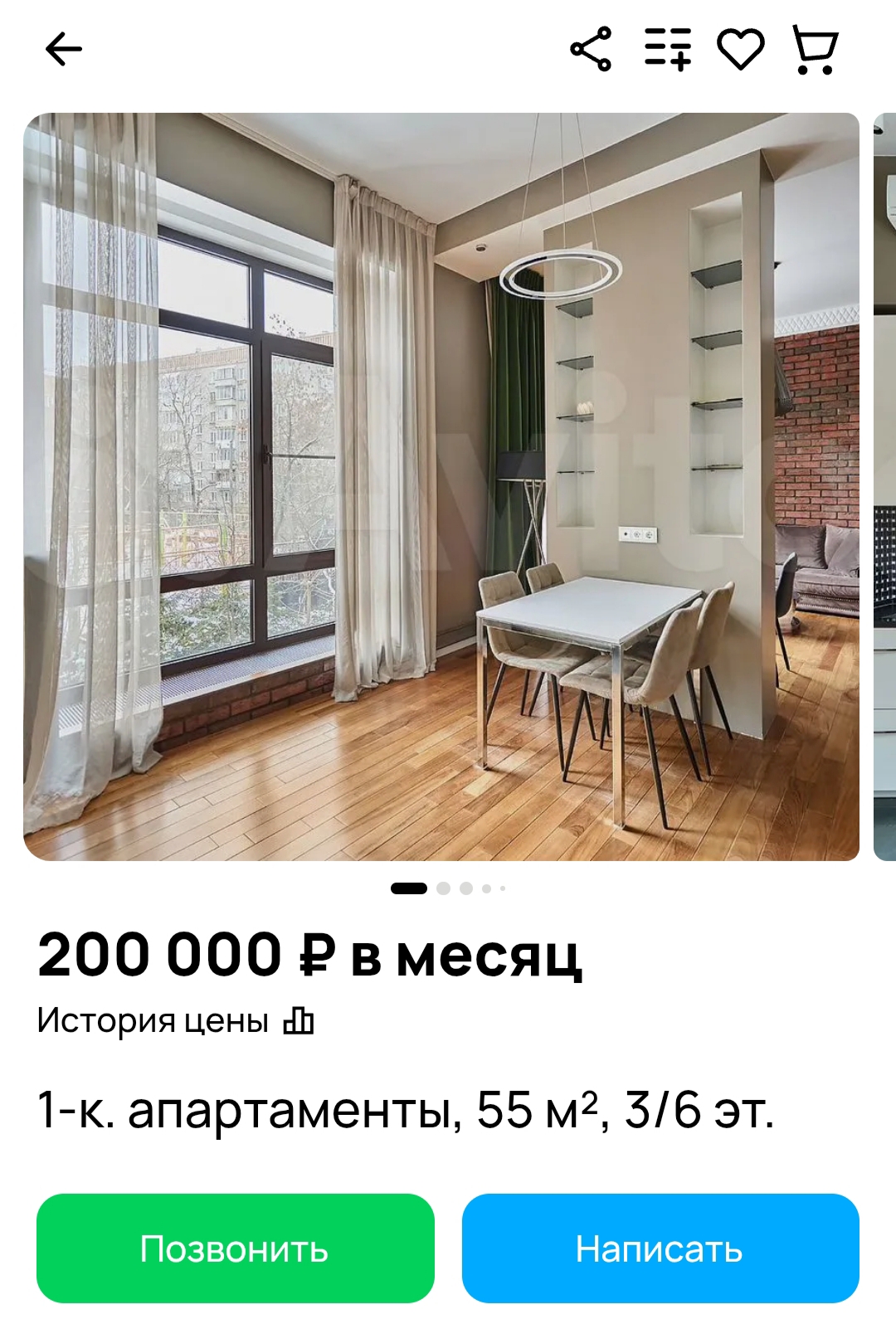The image size is (896, 1319).
Task: Add listing to comparison list
Action: [x=668, y=49]
